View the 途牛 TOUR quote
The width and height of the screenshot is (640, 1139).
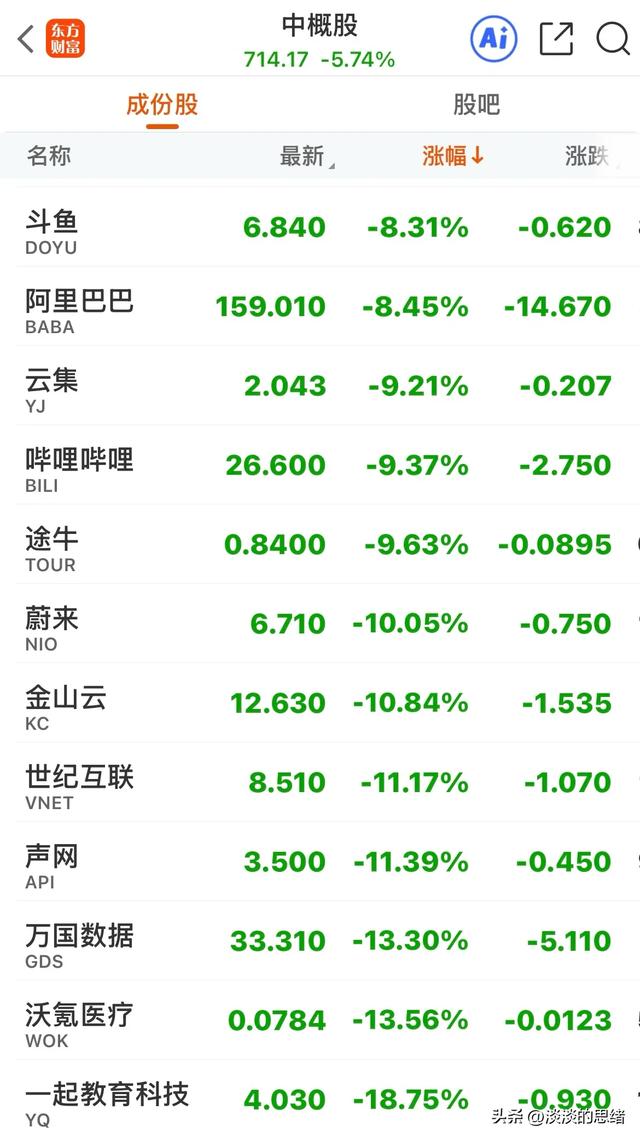tap(320, 543)
